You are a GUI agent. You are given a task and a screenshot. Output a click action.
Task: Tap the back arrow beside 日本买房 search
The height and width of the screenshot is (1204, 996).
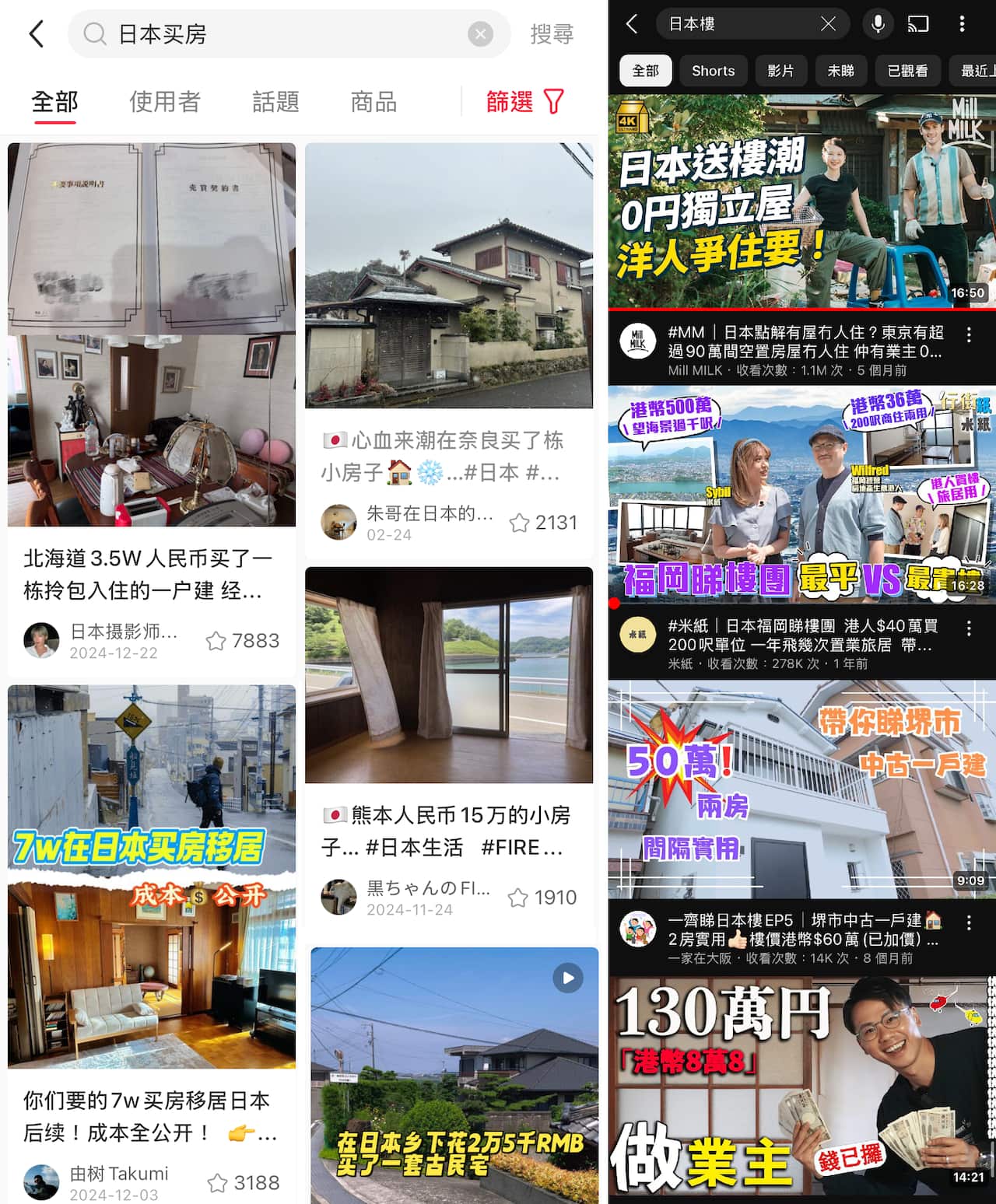point(34,34)
